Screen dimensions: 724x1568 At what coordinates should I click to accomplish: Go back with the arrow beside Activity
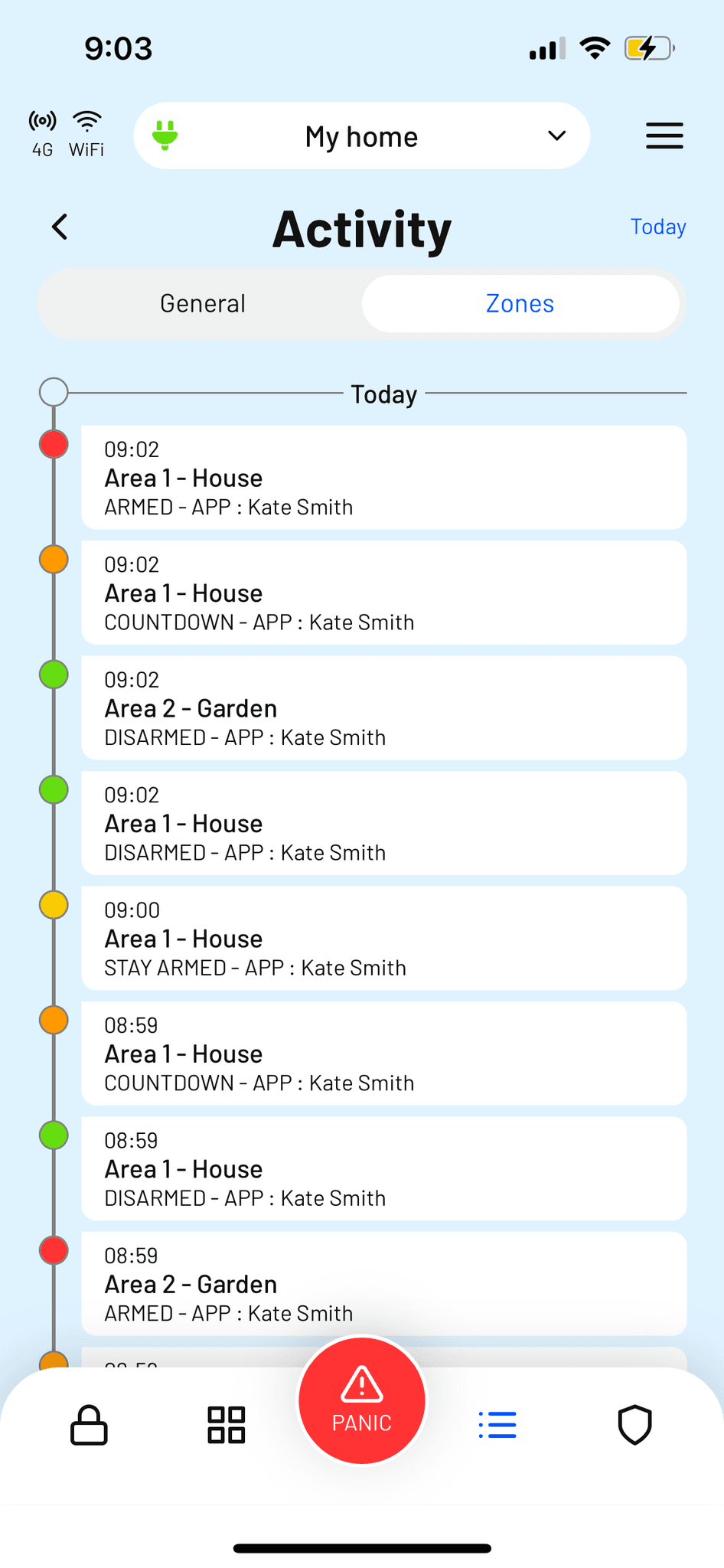tap(60, 227)
